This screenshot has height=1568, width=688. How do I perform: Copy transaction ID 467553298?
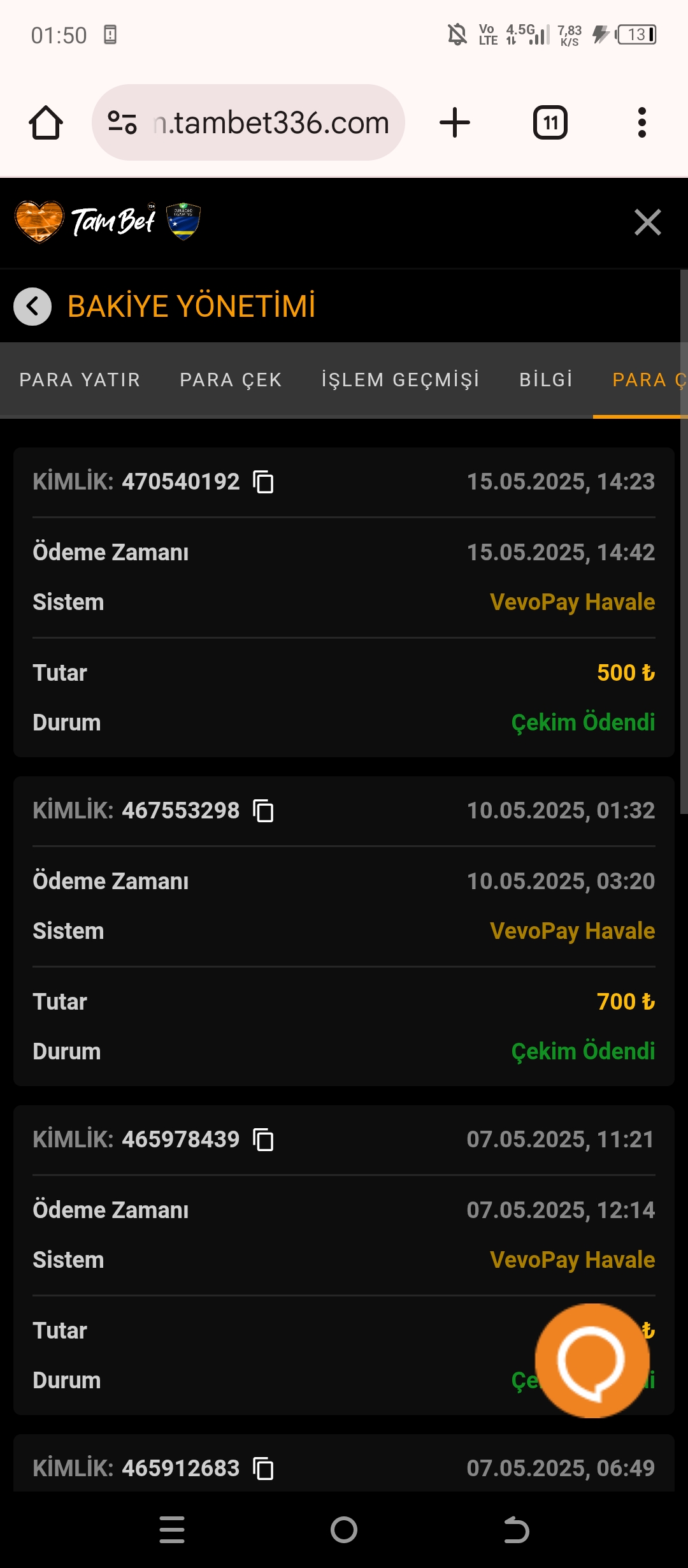click(x=264, y=811)
